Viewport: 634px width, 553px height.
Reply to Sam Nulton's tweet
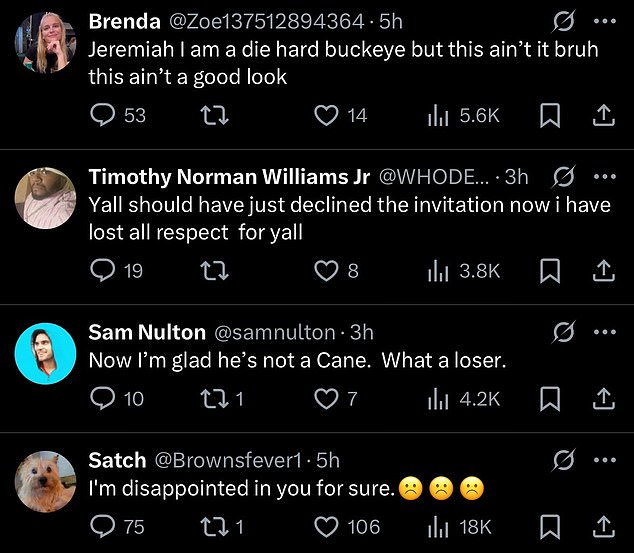pos(104,399)
